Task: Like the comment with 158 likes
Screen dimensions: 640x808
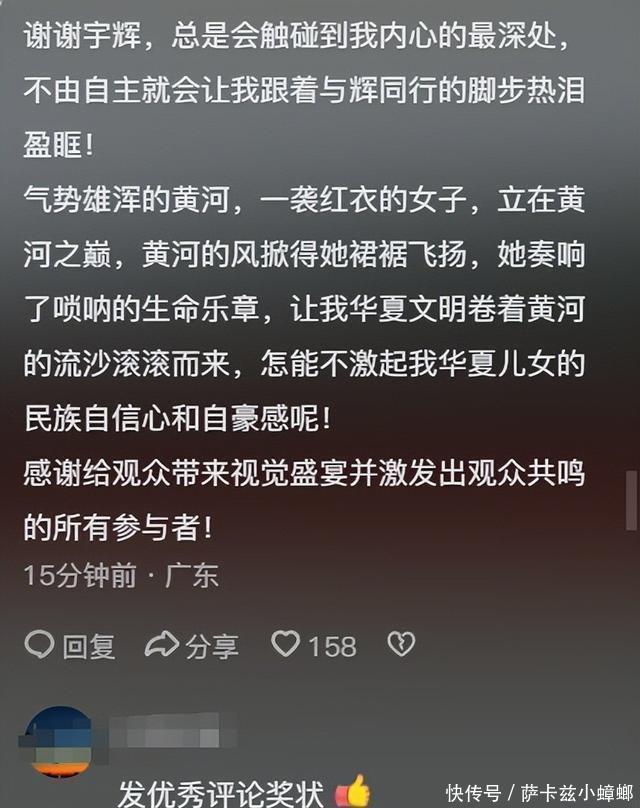Action: tap(287, 644)
